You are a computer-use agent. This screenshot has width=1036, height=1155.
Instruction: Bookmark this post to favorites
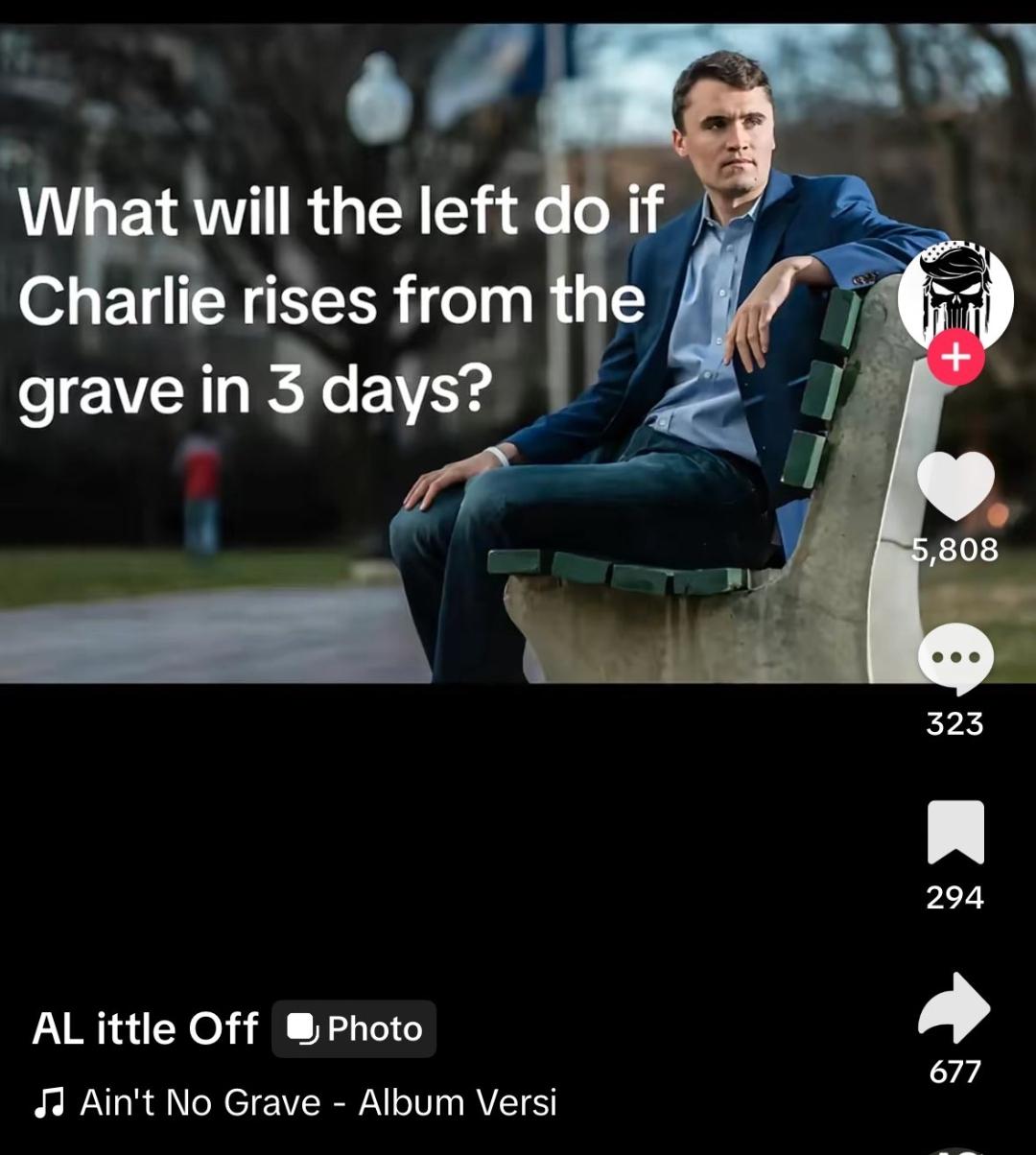point(955,833)
